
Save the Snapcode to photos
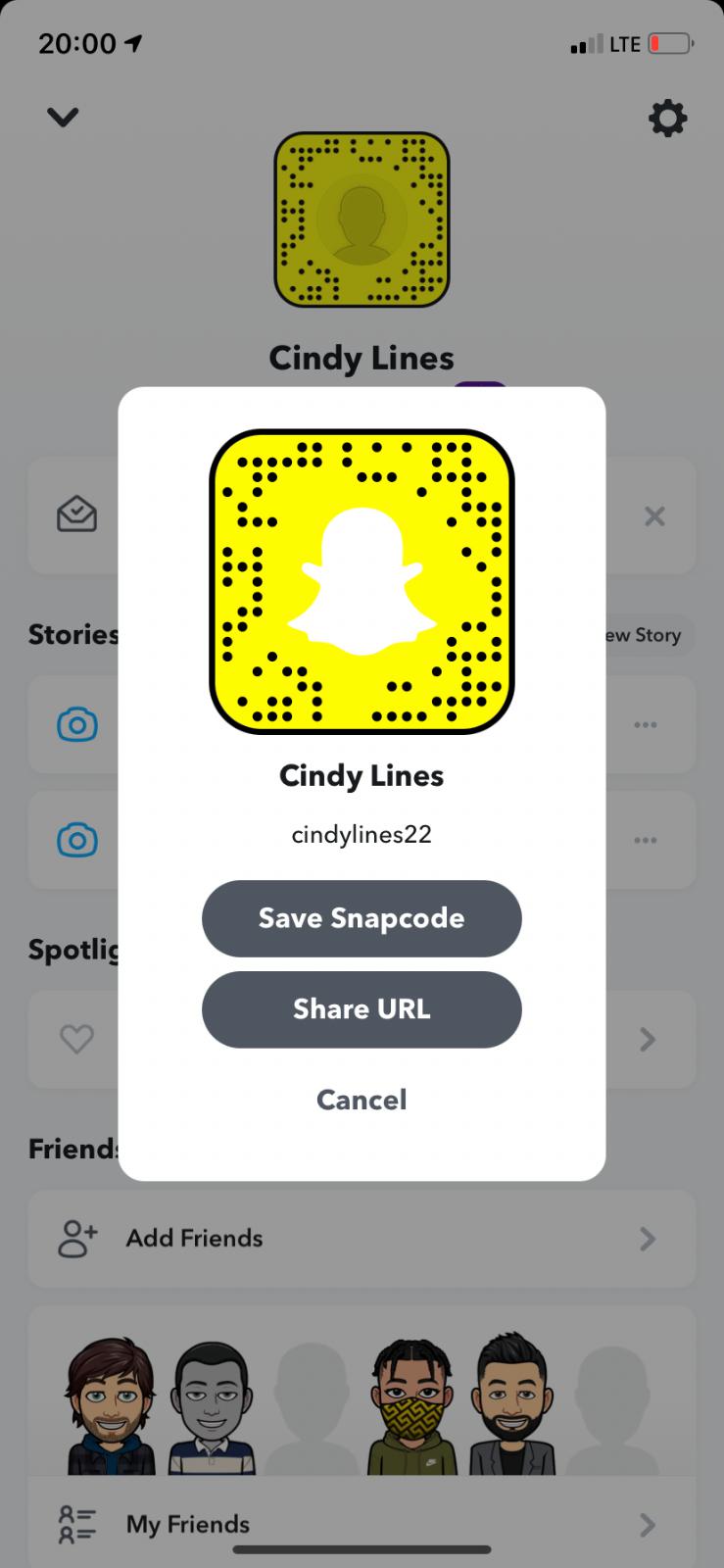tap(362, 918)
